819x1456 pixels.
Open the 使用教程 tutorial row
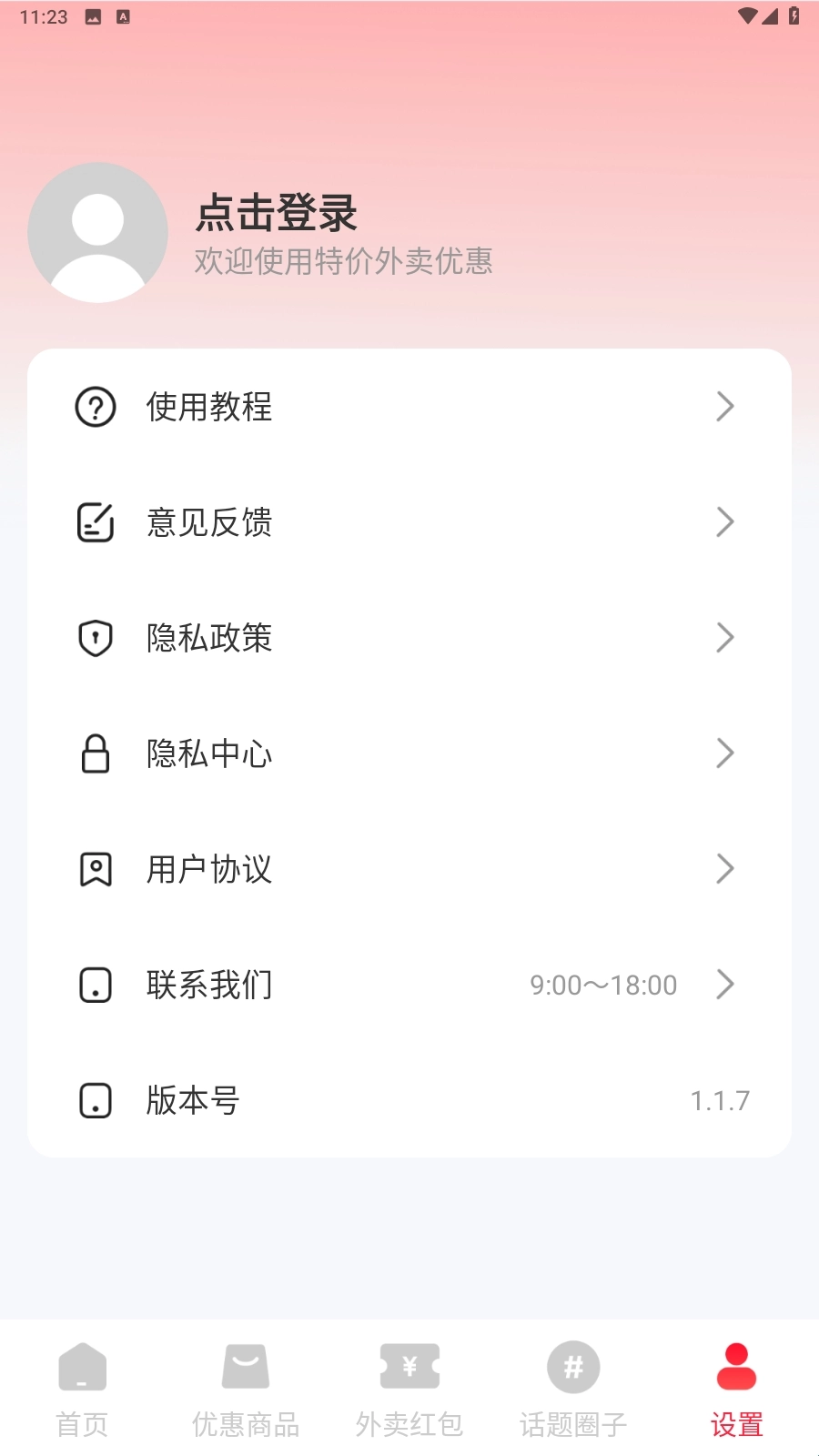[409, 407]
